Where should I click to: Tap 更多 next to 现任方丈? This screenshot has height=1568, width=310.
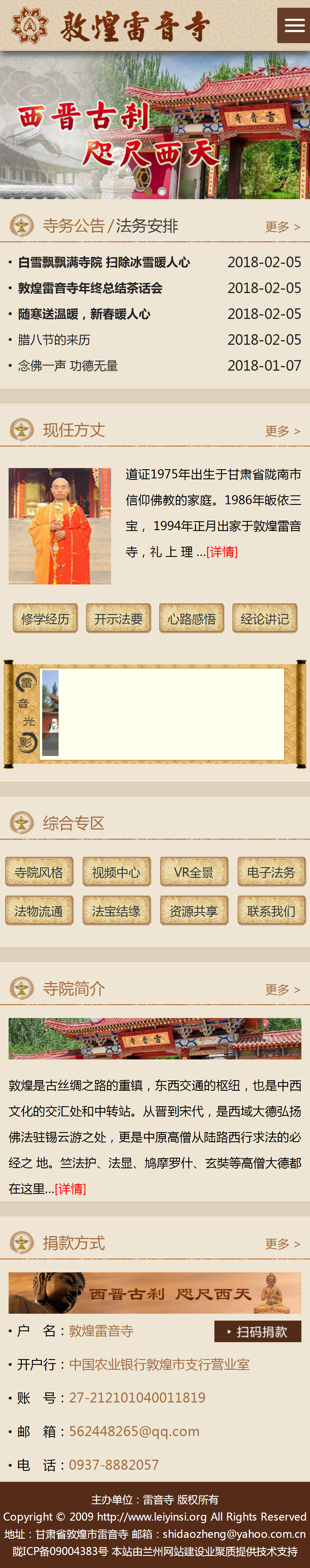(x=282, y=431)
